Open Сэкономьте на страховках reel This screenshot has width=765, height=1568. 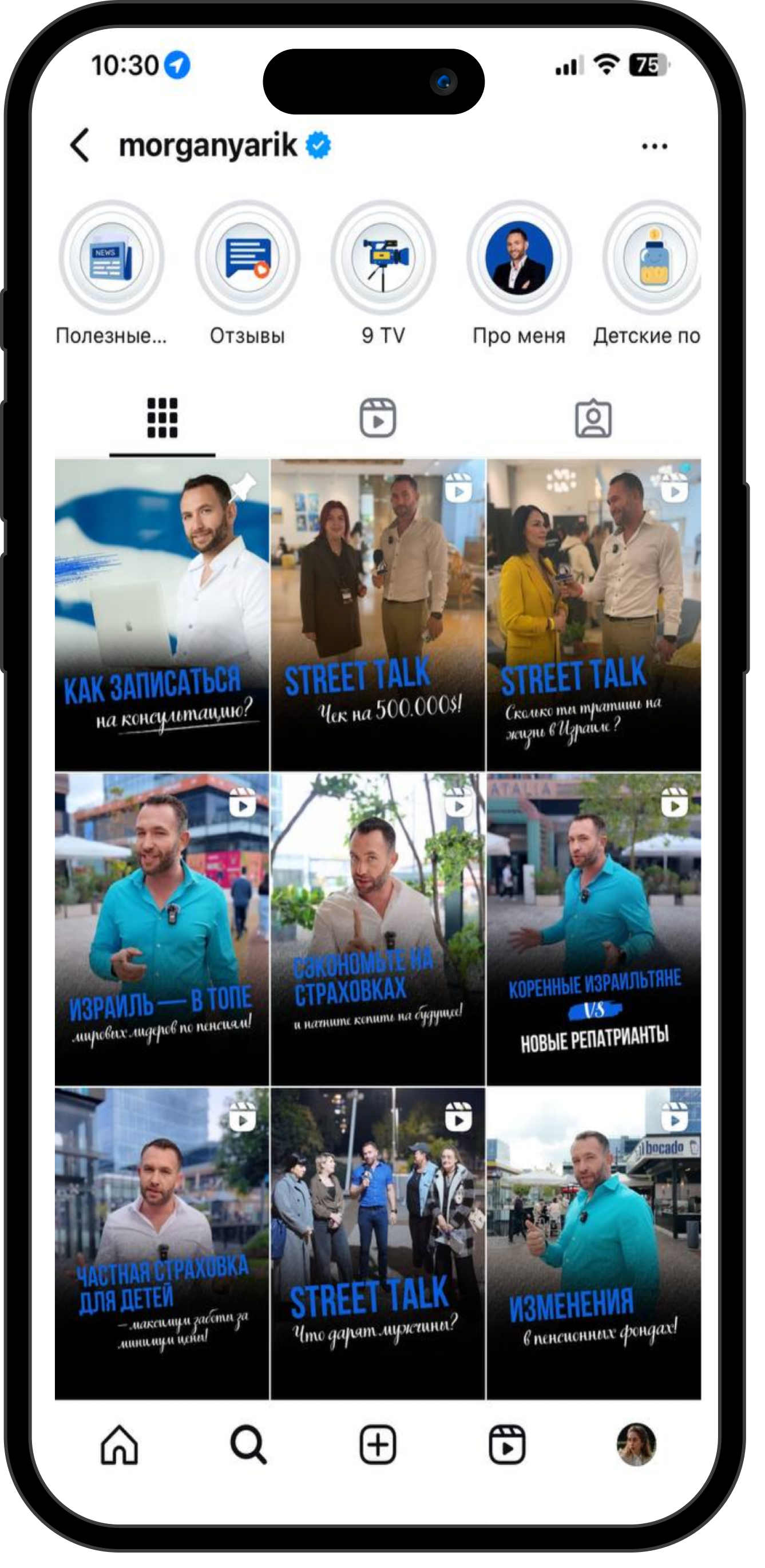[378, 929]
